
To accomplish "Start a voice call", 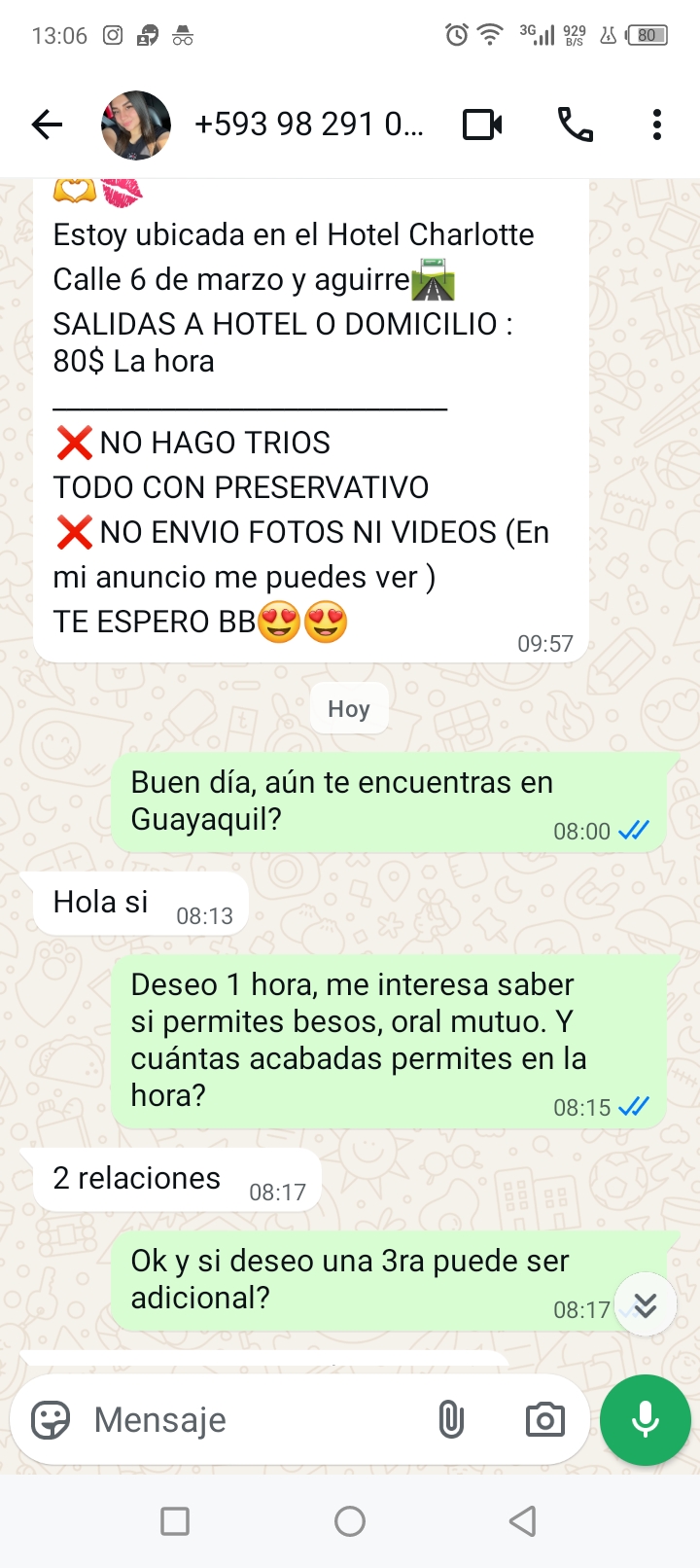I will [x=575, y=125].
